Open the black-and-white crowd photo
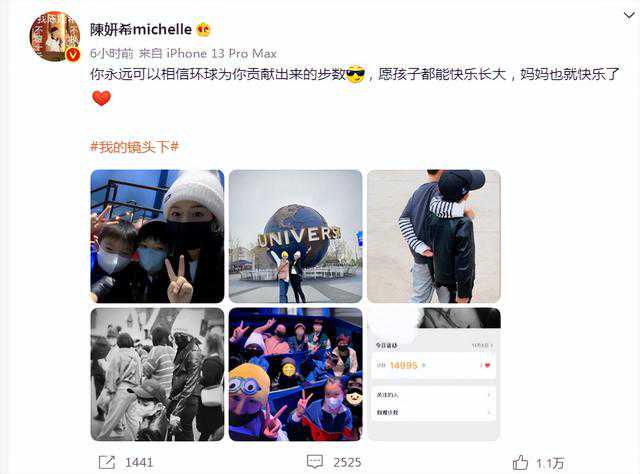Viewport: 640px width, 474px height. click(157, 374)
